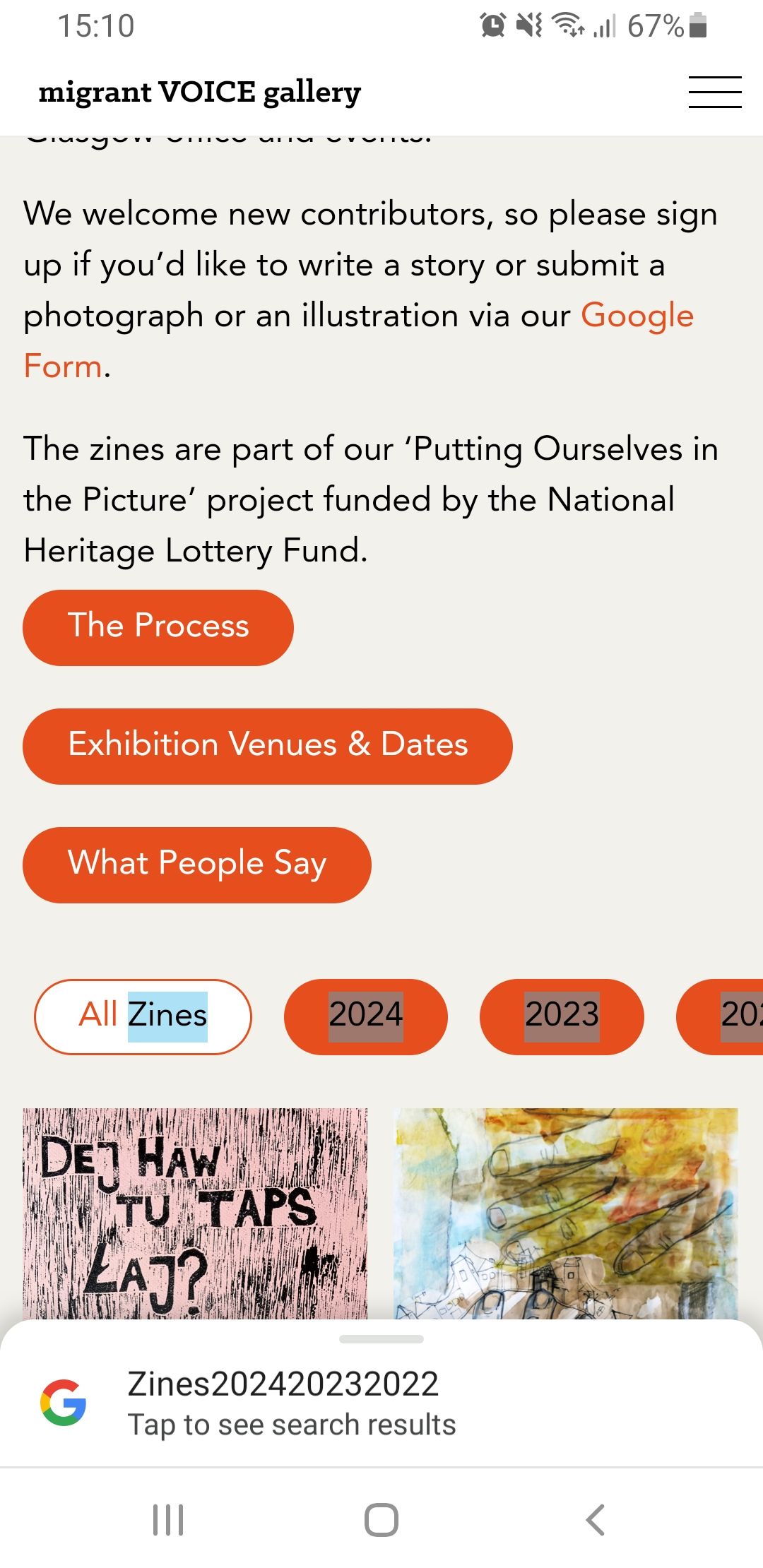Filter zines by 2024

coord(365,1016)
